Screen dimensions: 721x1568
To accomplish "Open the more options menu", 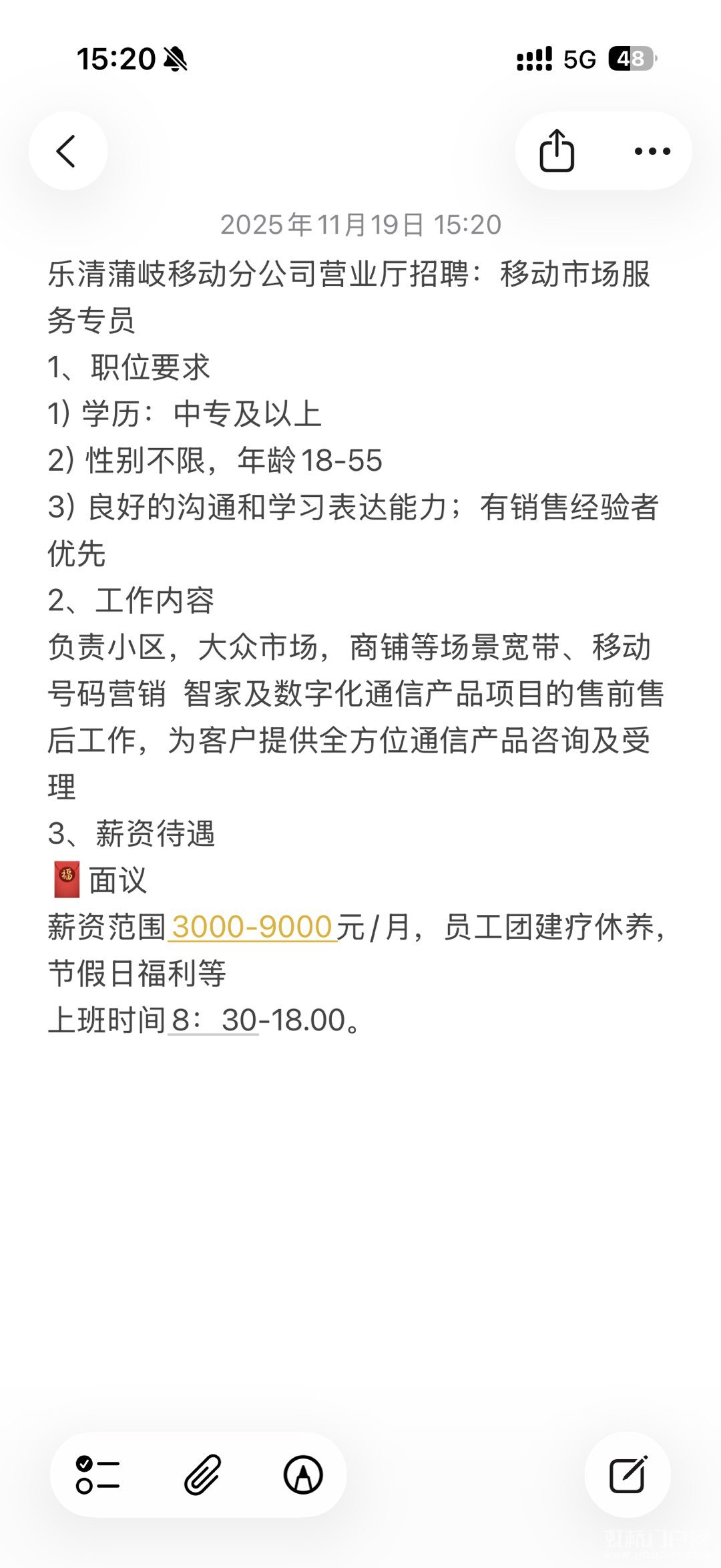I will [652, 151].
